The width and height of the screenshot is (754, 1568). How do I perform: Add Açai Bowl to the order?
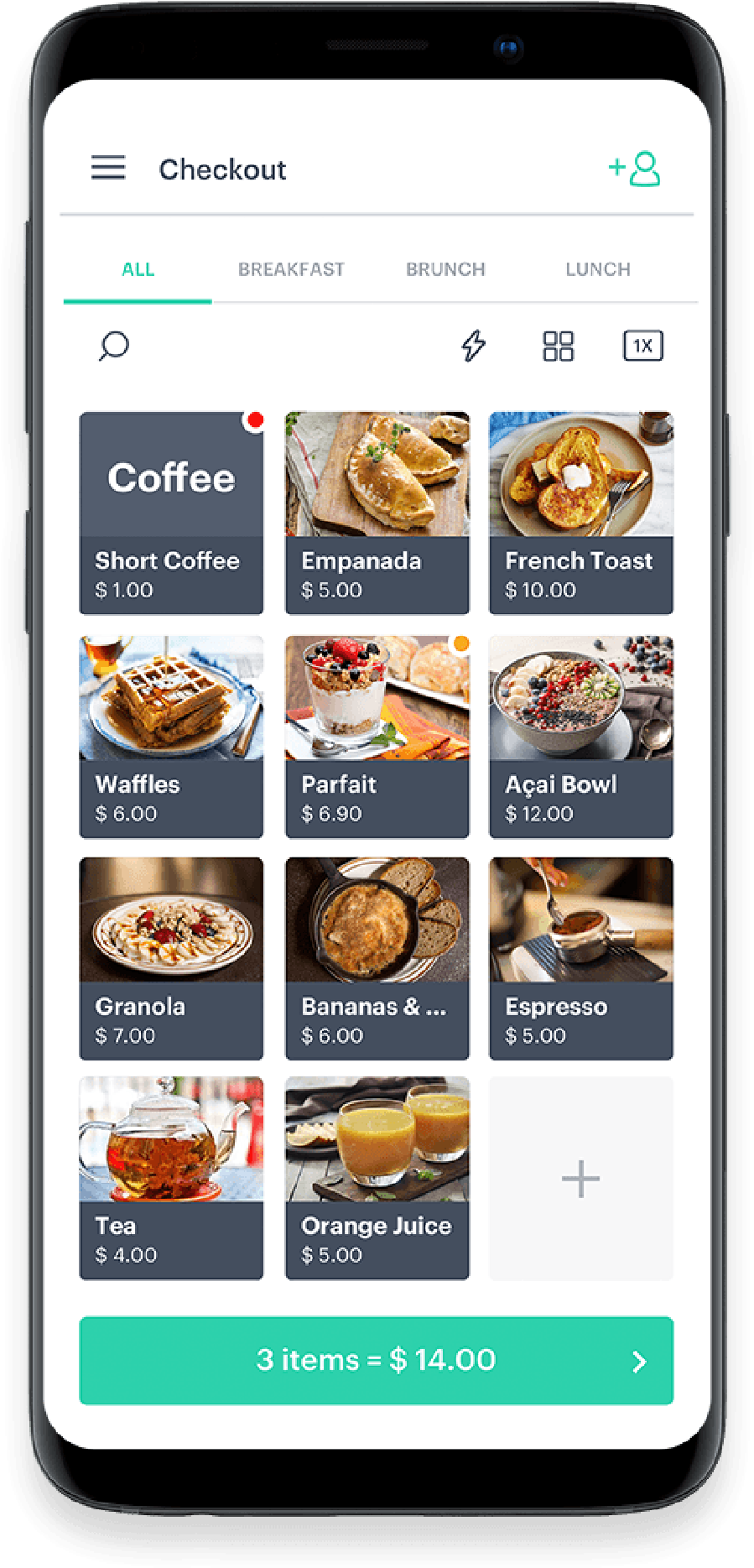[x=580, y=737]
